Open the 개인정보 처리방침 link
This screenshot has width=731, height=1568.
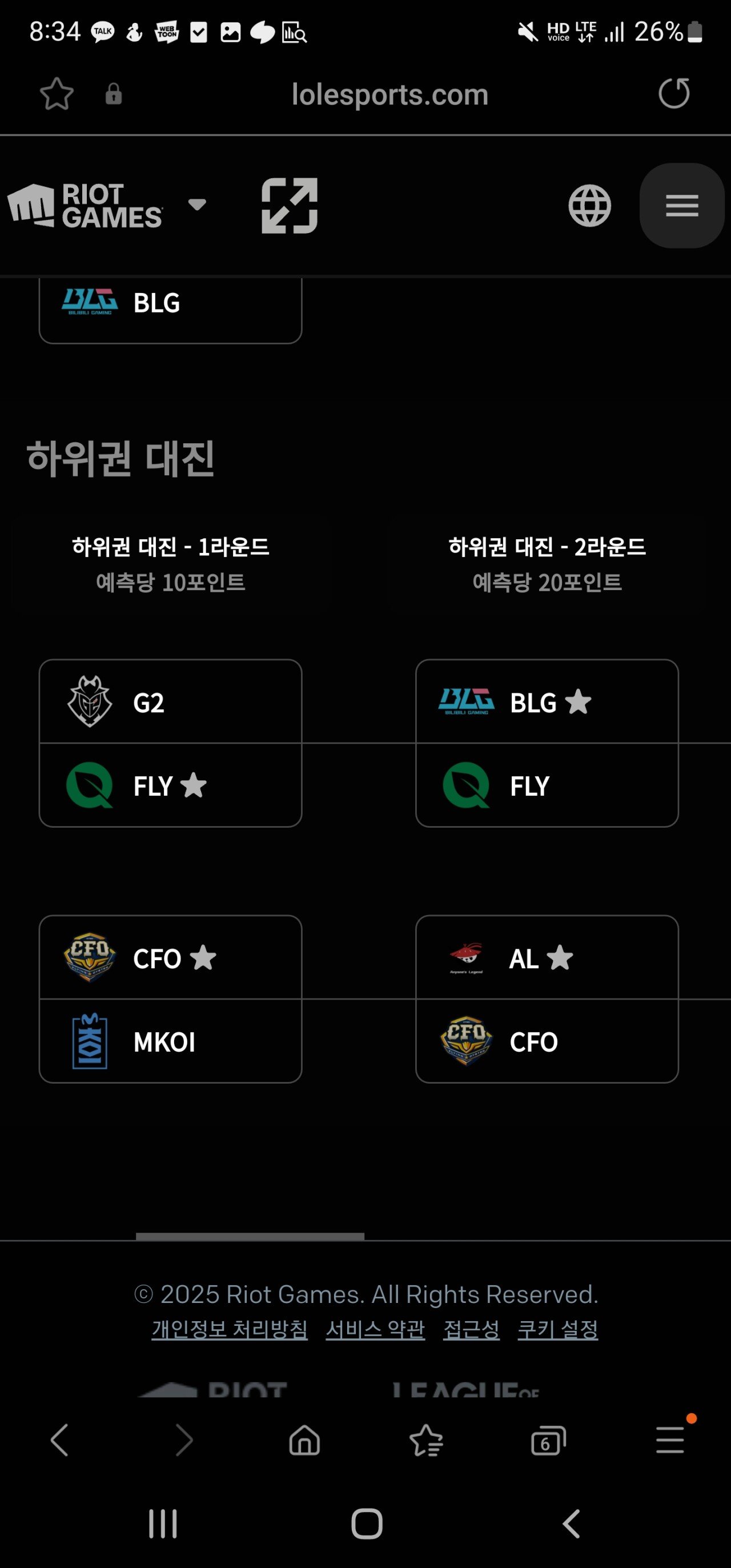[230, 1329]
